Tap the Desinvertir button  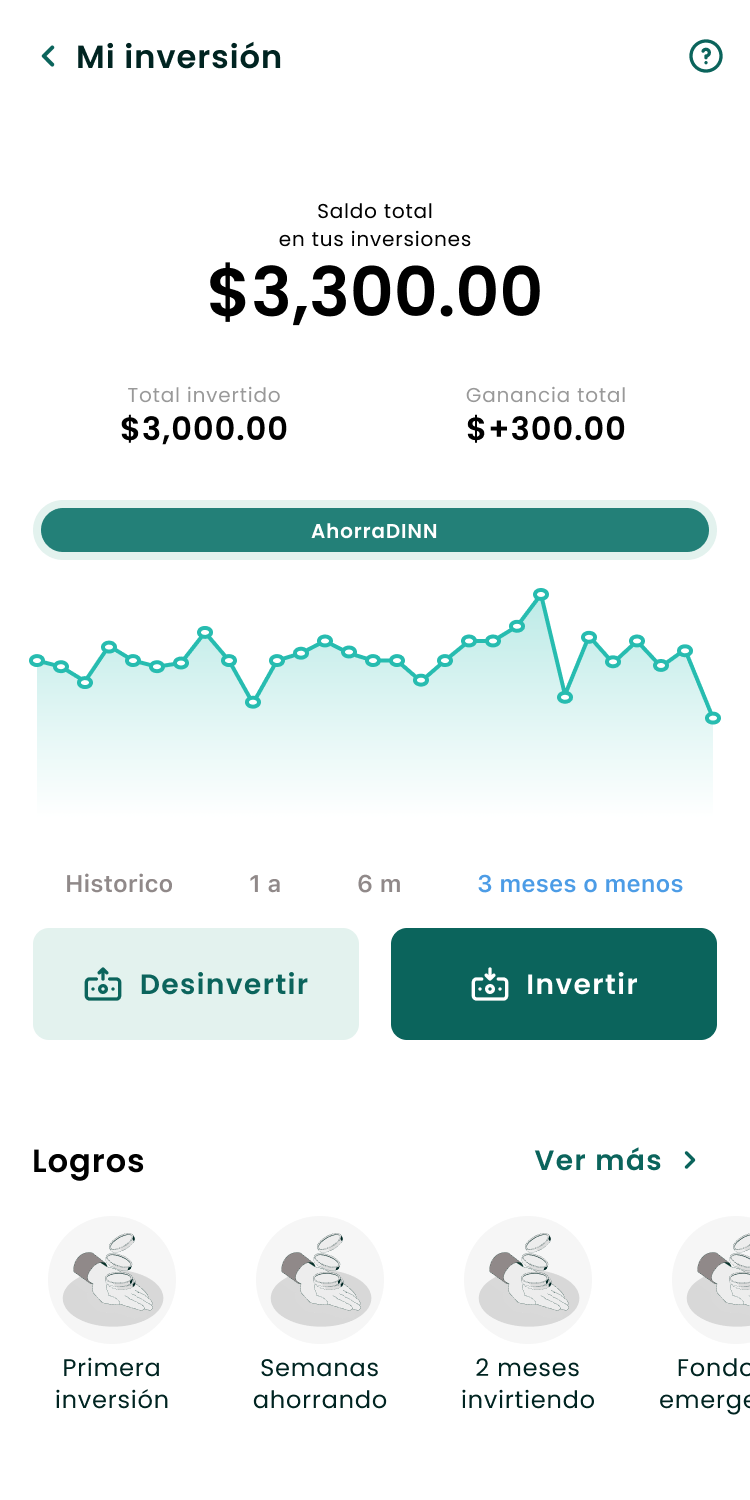pos(196,984)
